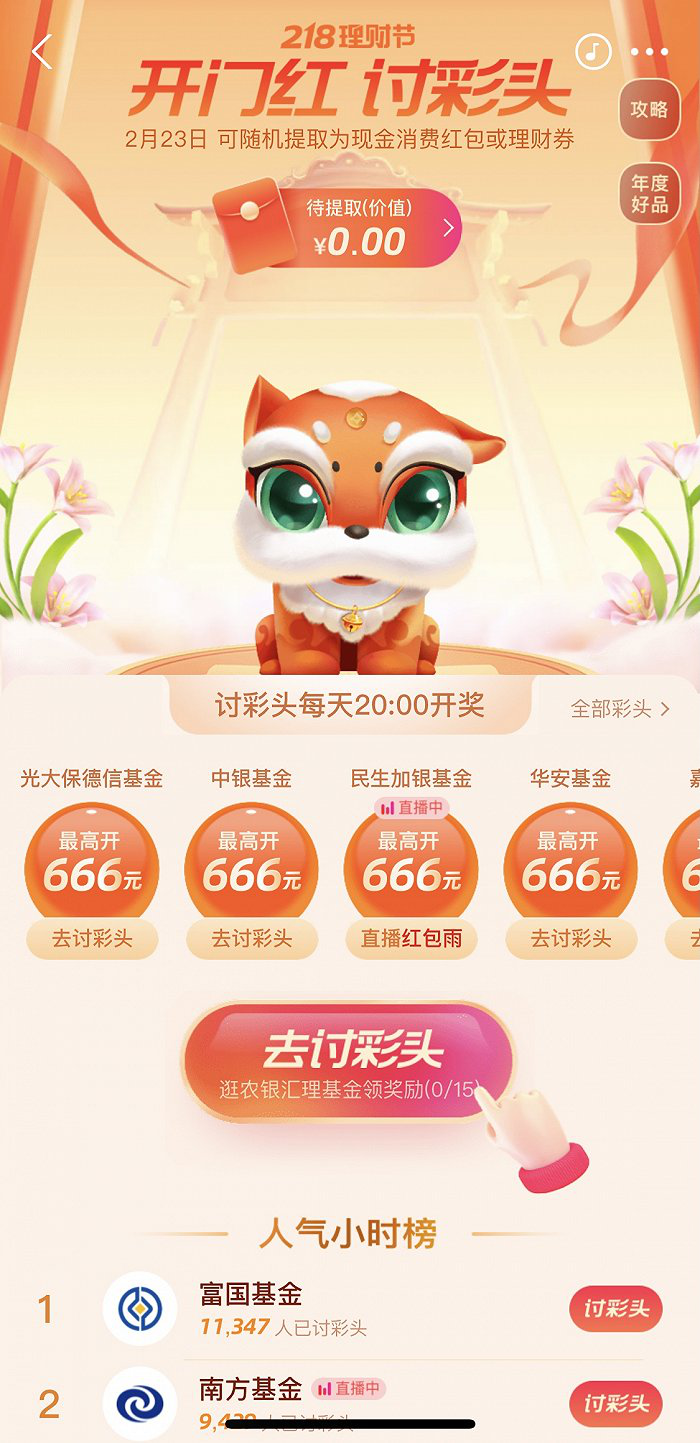Image resolution: width=700 pixels, height=1443 pixels.
Task: Open 直播红包雨 for 民生加银基金
Action: pyautogui.click(x=412, y=939)
